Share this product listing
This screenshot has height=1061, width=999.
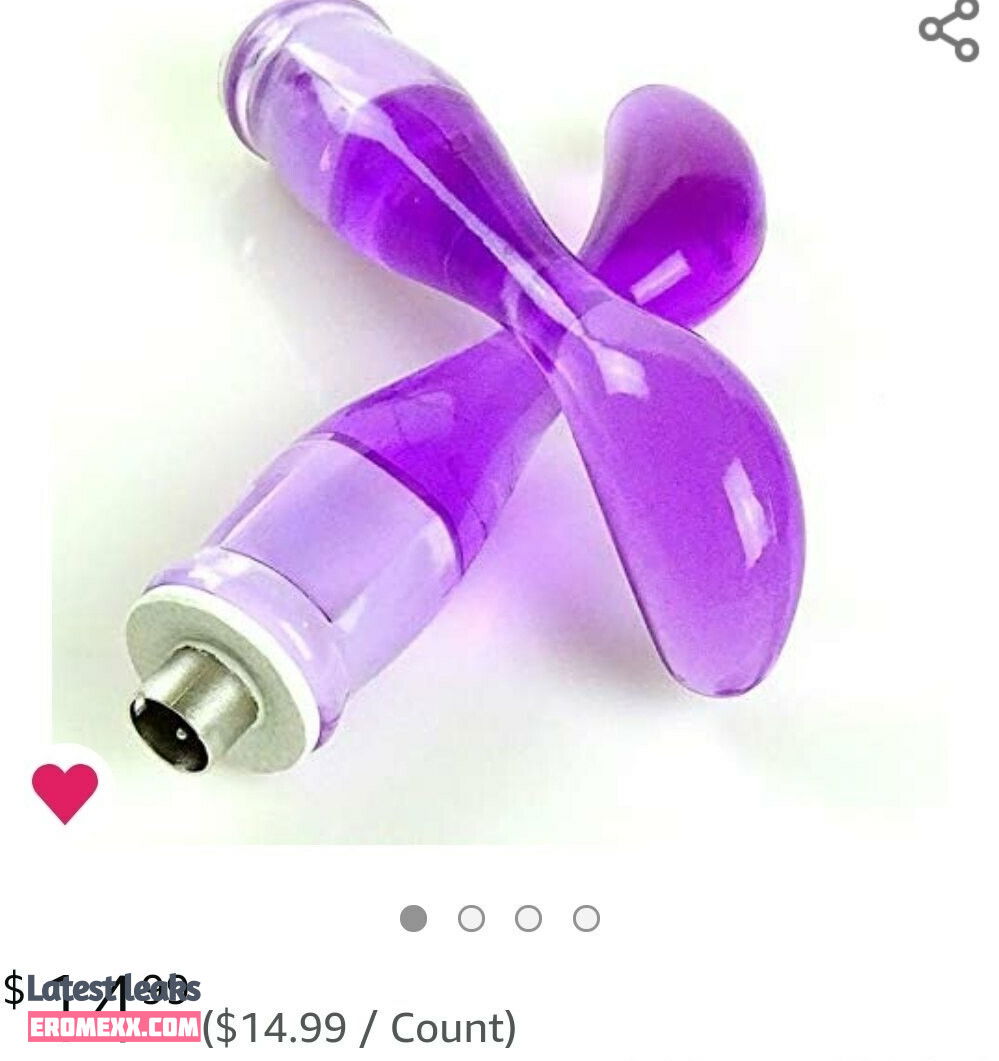pos(948,30)
